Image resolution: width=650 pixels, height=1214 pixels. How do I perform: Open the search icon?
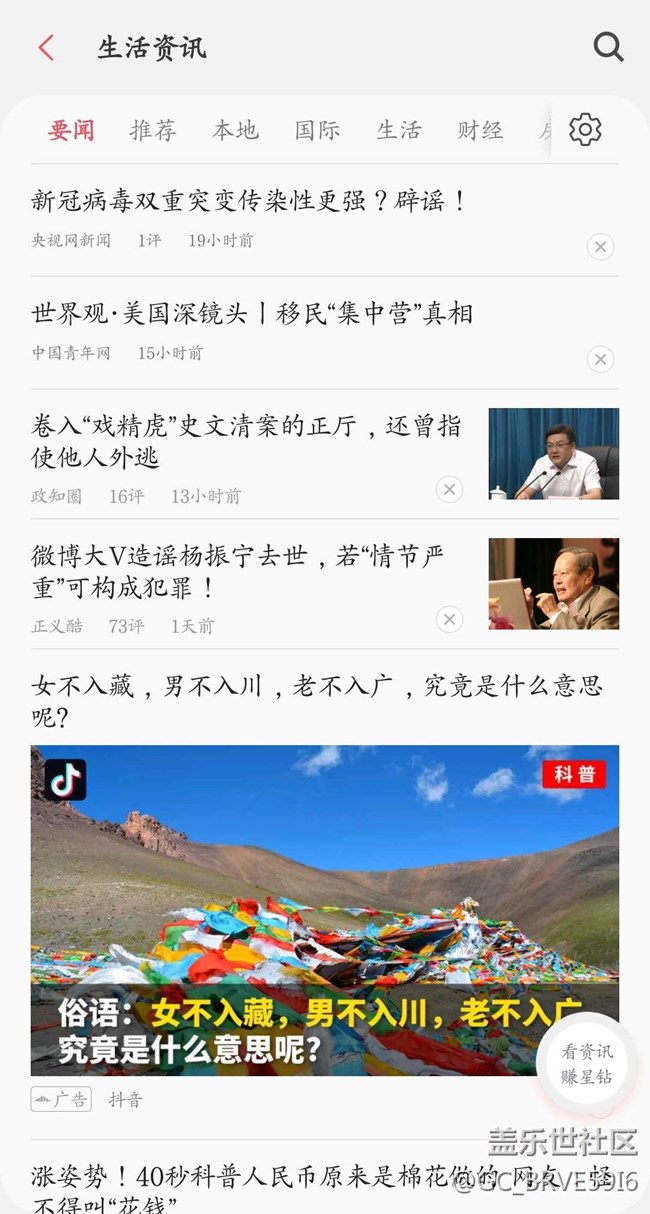608,47
